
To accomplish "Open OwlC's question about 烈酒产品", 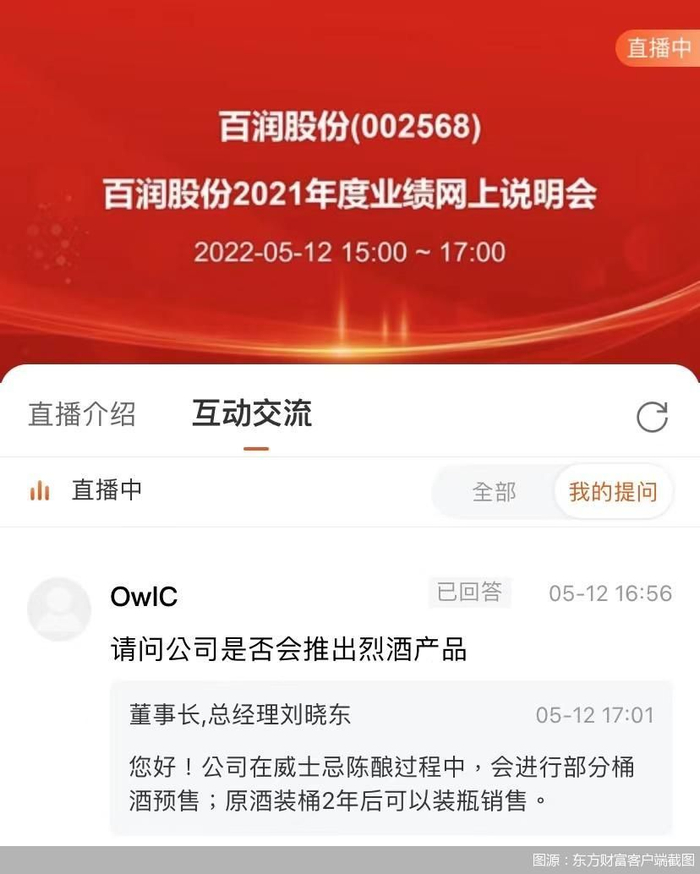I will tap(289, 649).
